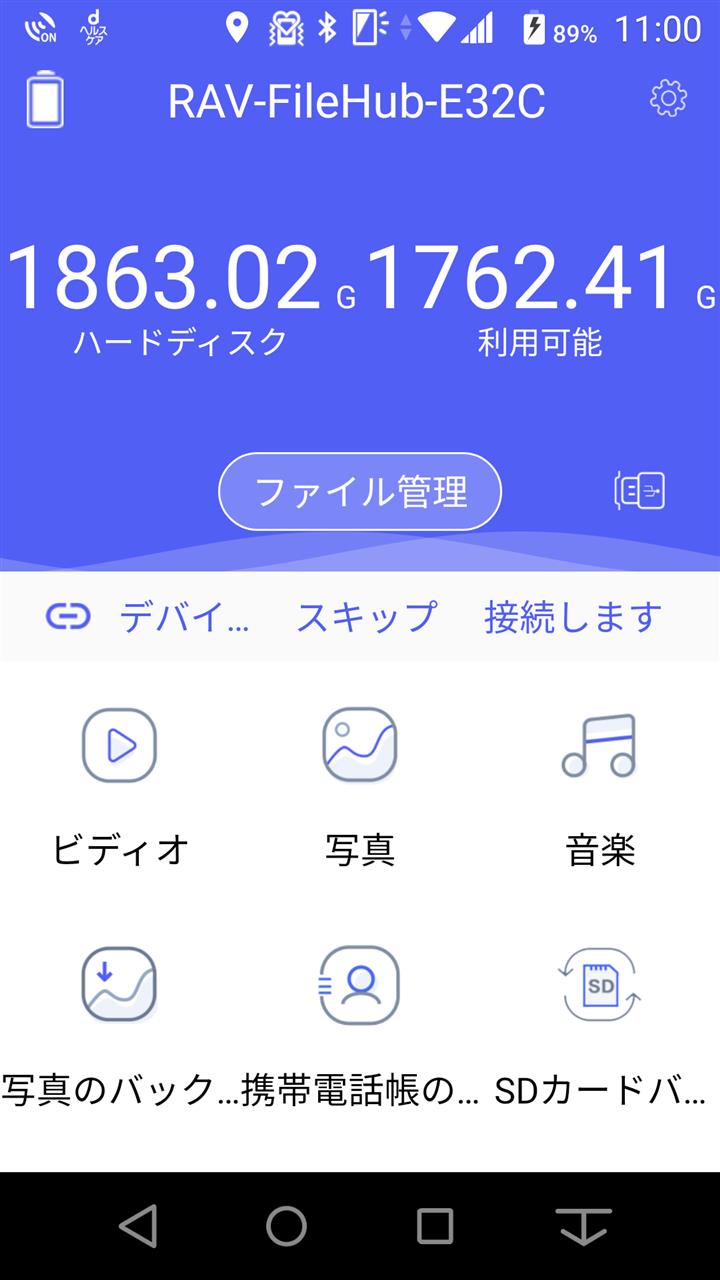Viewport: 720px width, 1280px height.
Task: Go back using the navigation bar
Action: point(138,1225)
